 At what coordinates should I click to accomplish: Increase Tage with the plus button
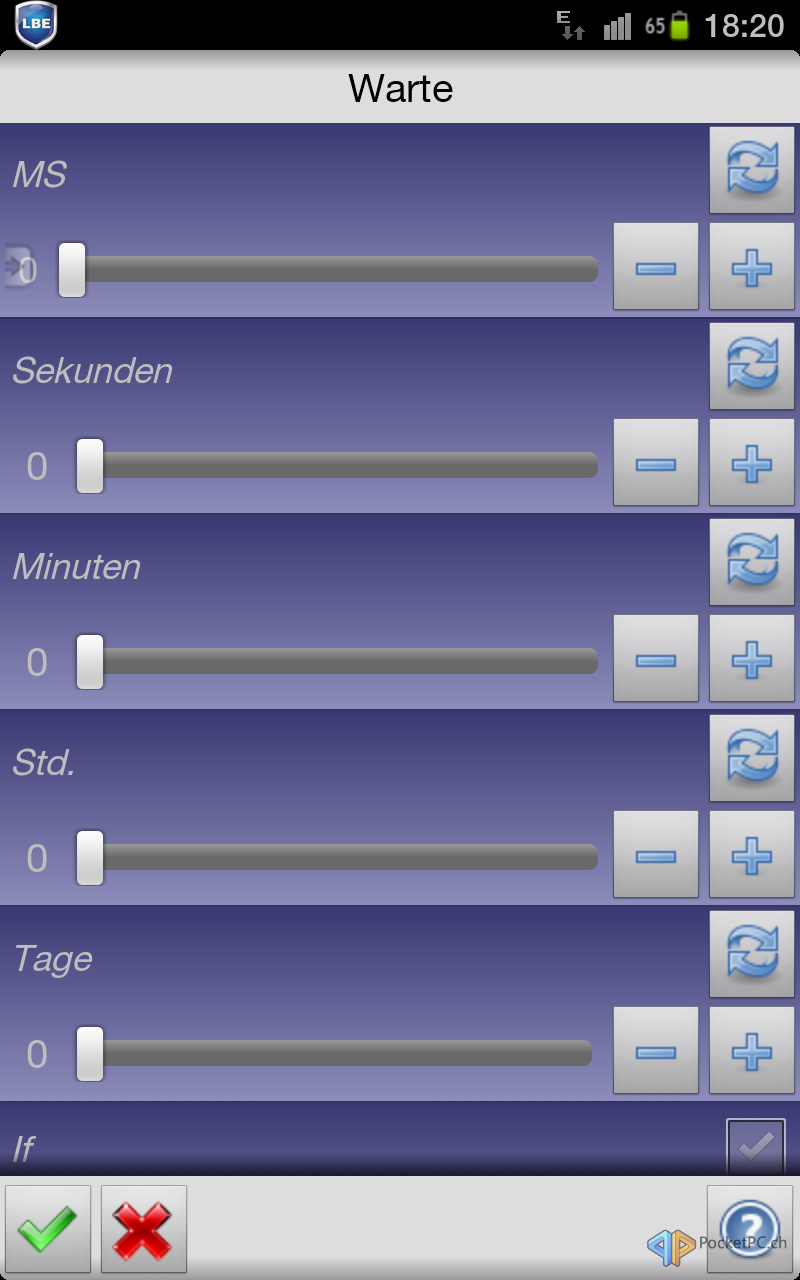752,1051
